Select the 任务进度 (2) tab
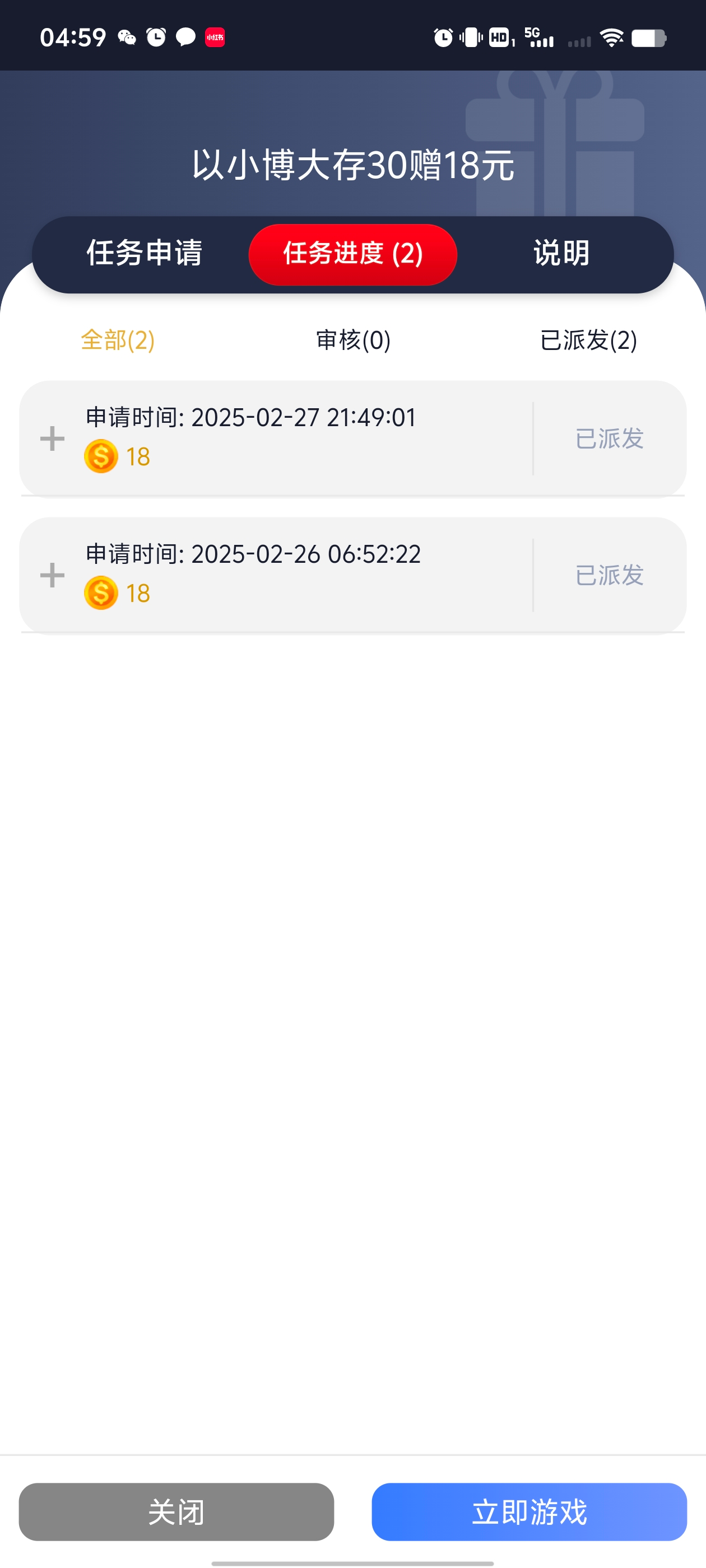This screenshot has height=1568, width=706. pyautogui.click(x=352, y=254)
